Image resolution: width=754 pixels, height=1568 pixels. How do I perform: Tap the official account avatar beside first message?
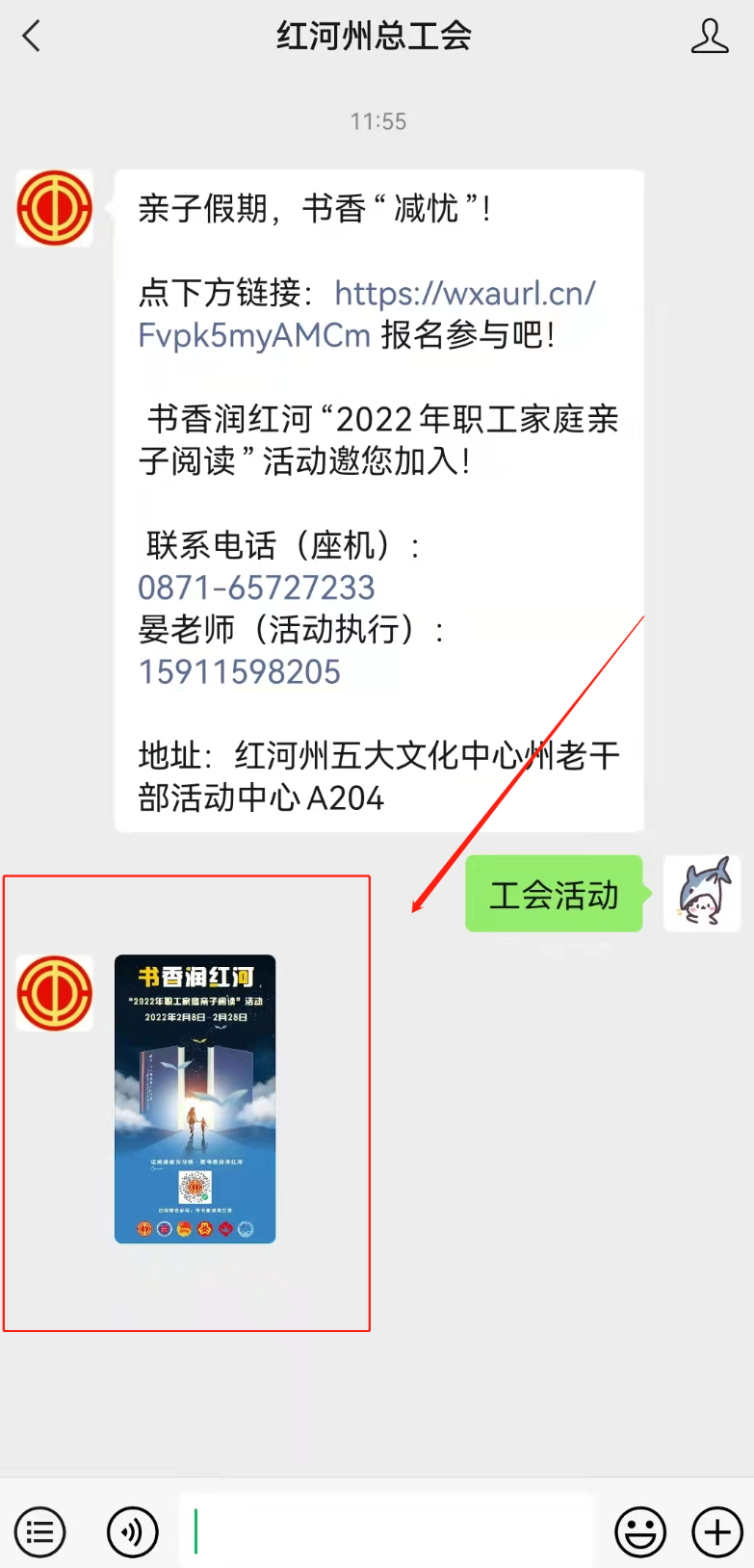point(55,208)
